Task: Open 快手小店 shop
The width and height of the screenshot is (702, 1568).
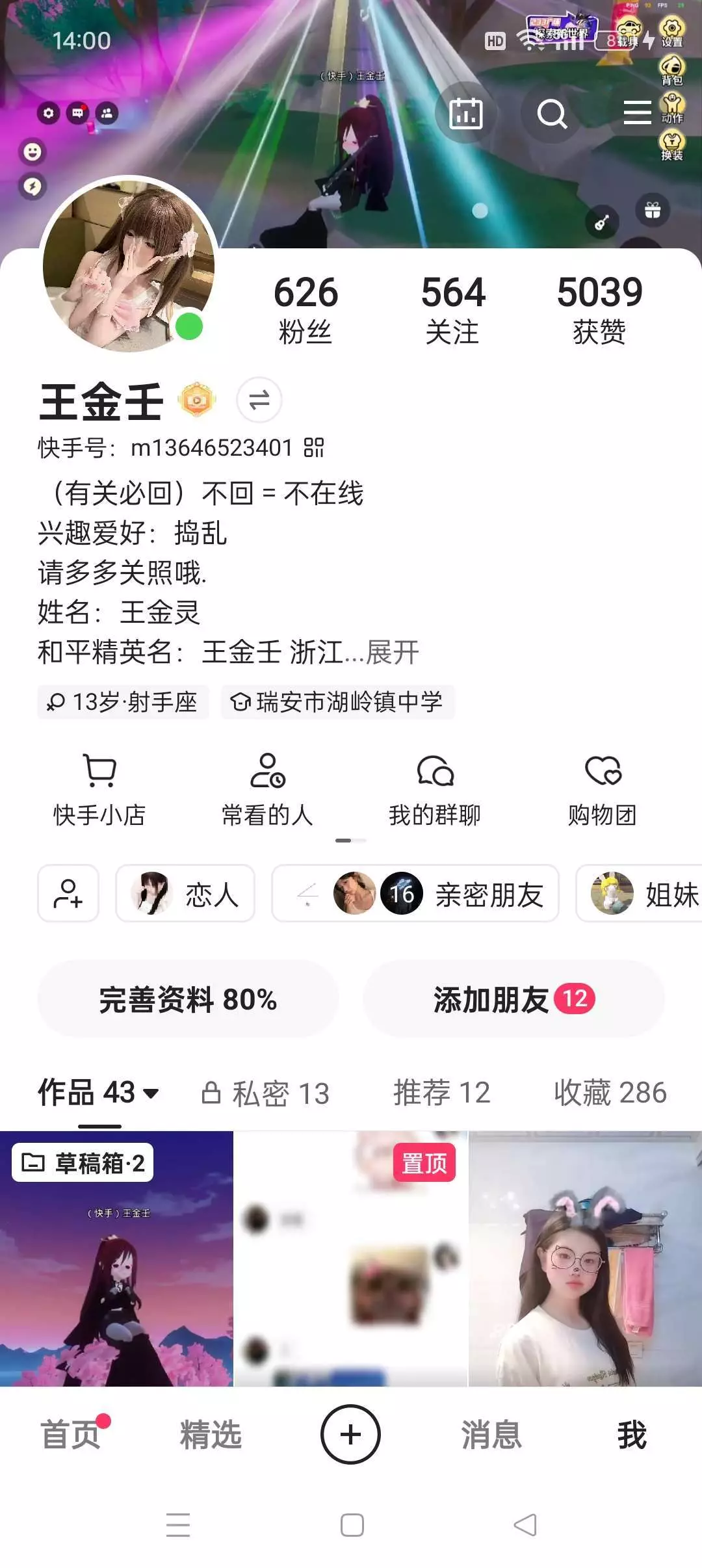Action: pos(99,789)
